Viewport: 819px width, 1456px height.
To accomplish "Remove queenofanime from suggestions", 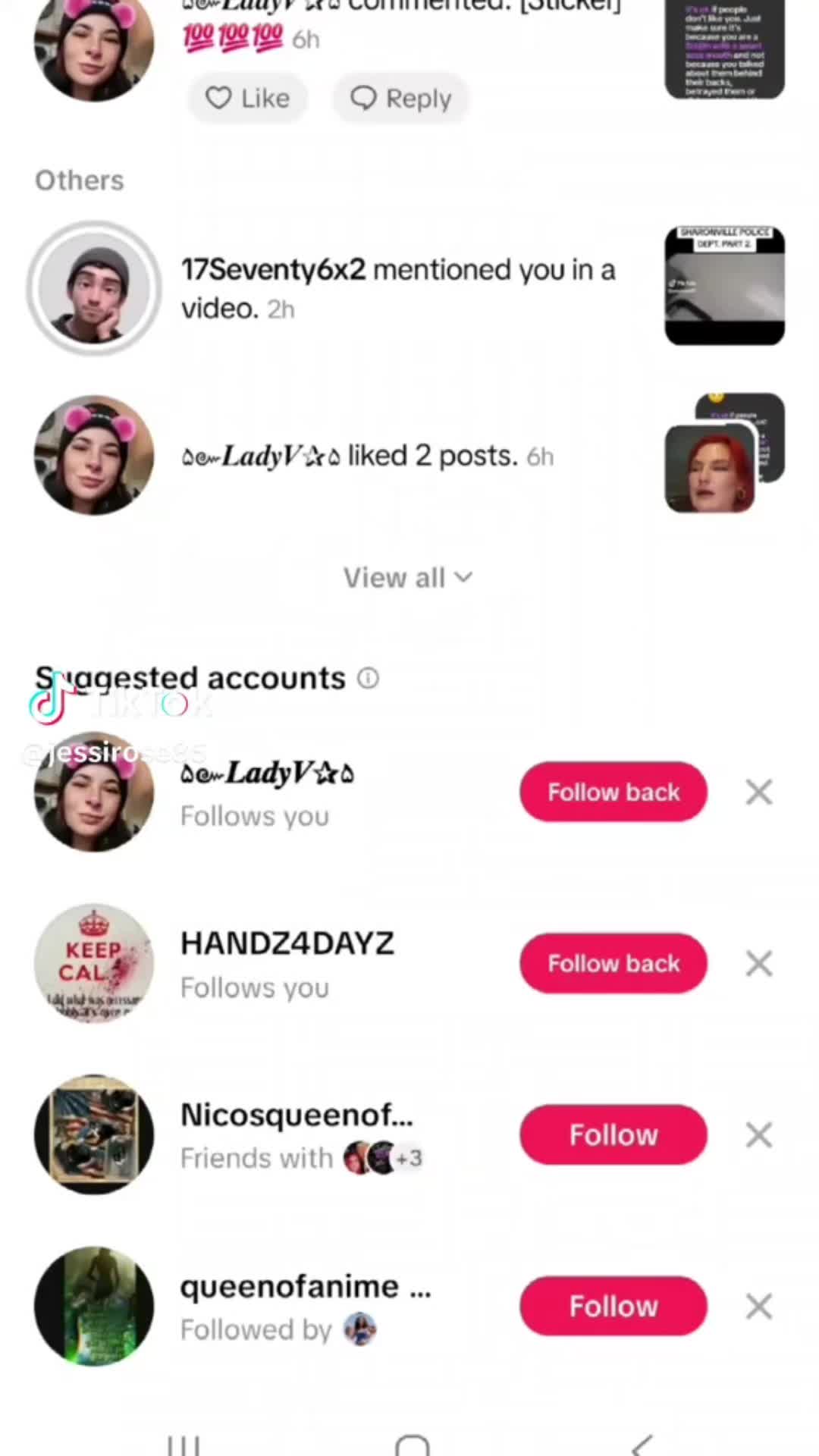I will click(x=759, y=1307).
